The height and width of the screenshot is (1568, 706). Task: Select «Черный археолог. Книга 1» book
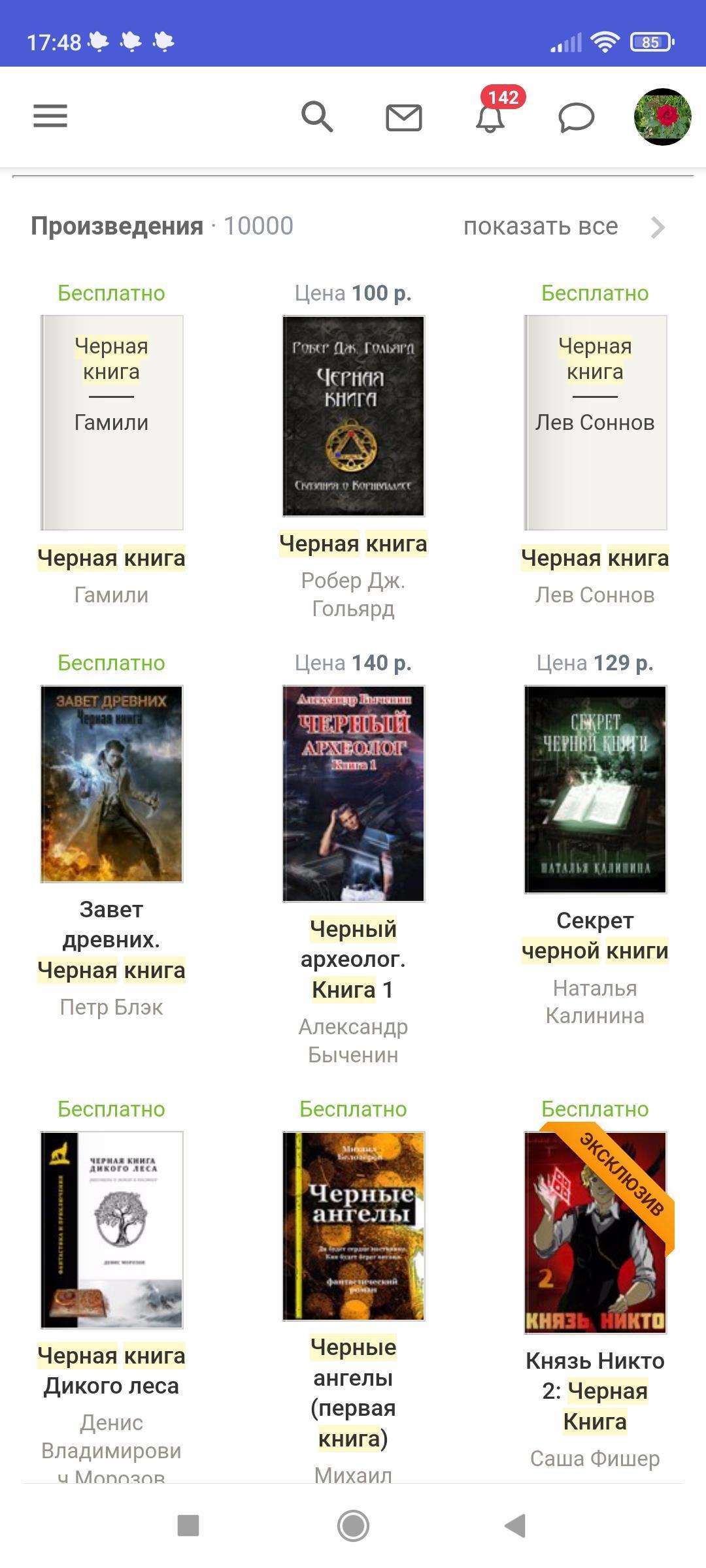pyautogui.click(x=354, y=793)
